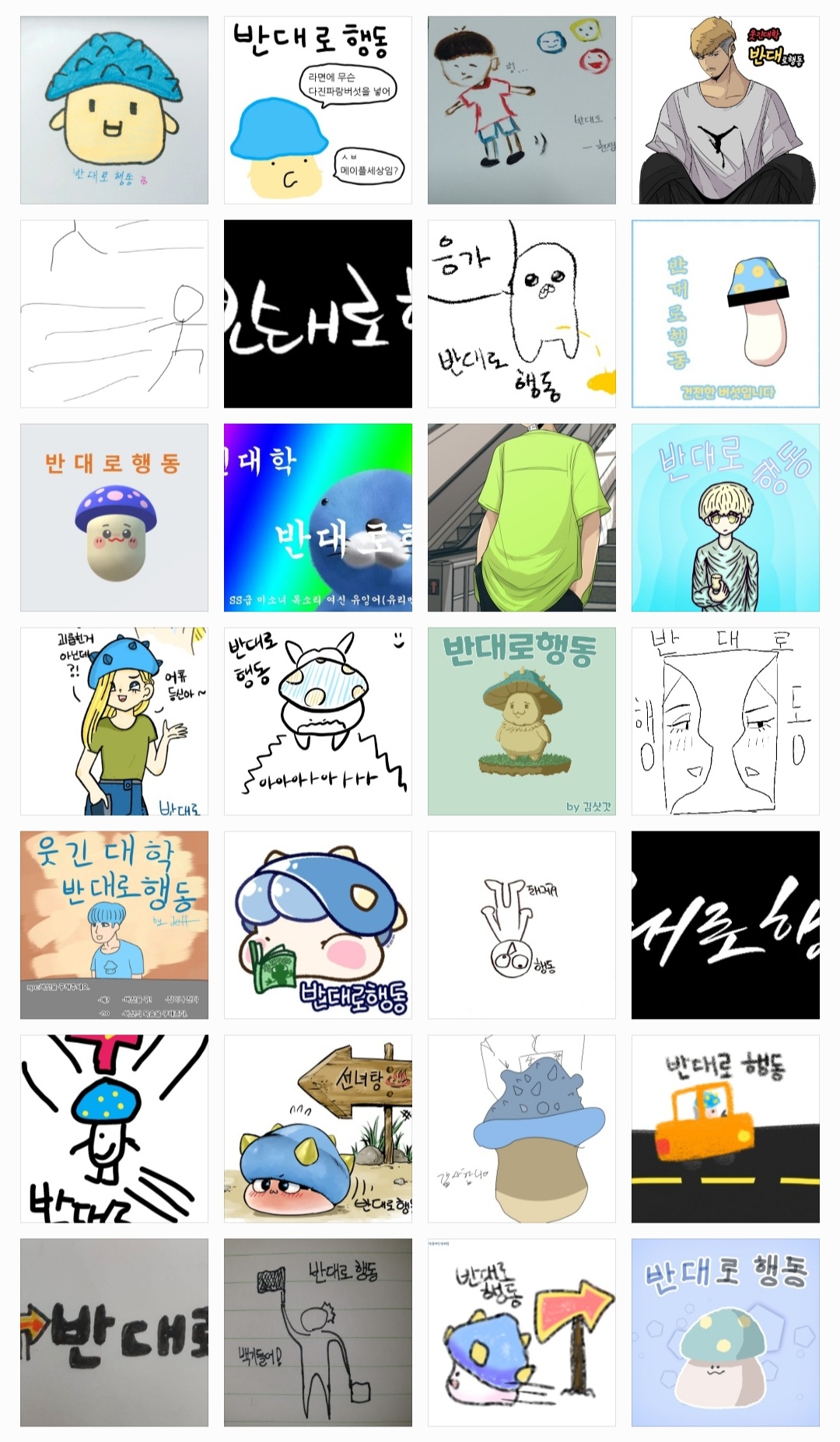View the drawing of the boy in a red shirt
The width and height of the screenshot is (840, 1442).
point(522,110)
